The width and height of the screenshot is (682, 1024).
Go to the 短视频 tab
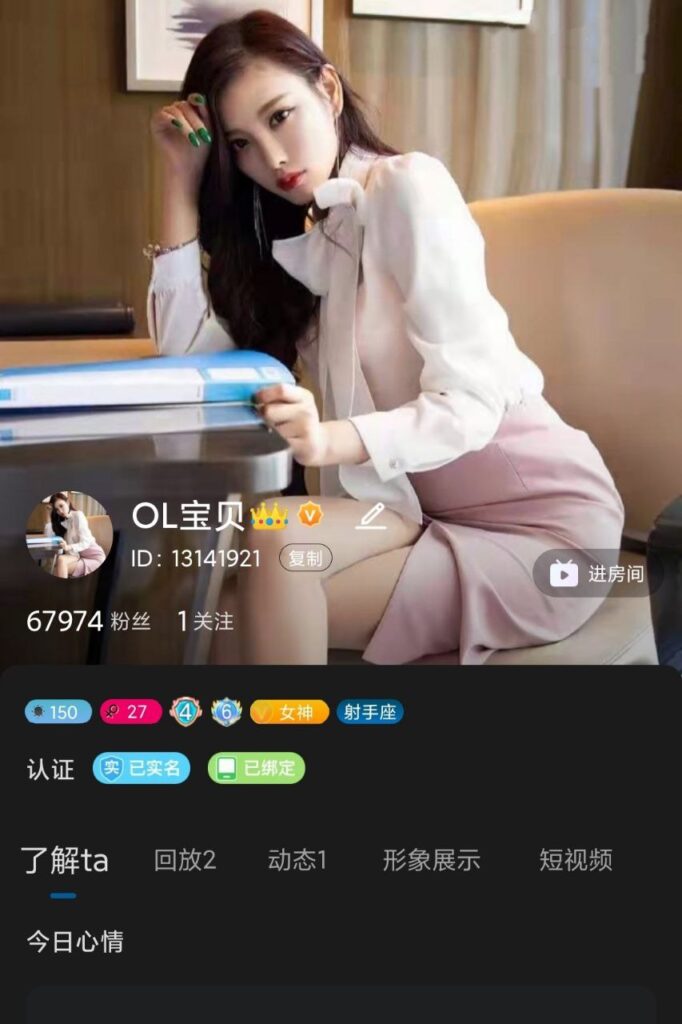(575, 860)
